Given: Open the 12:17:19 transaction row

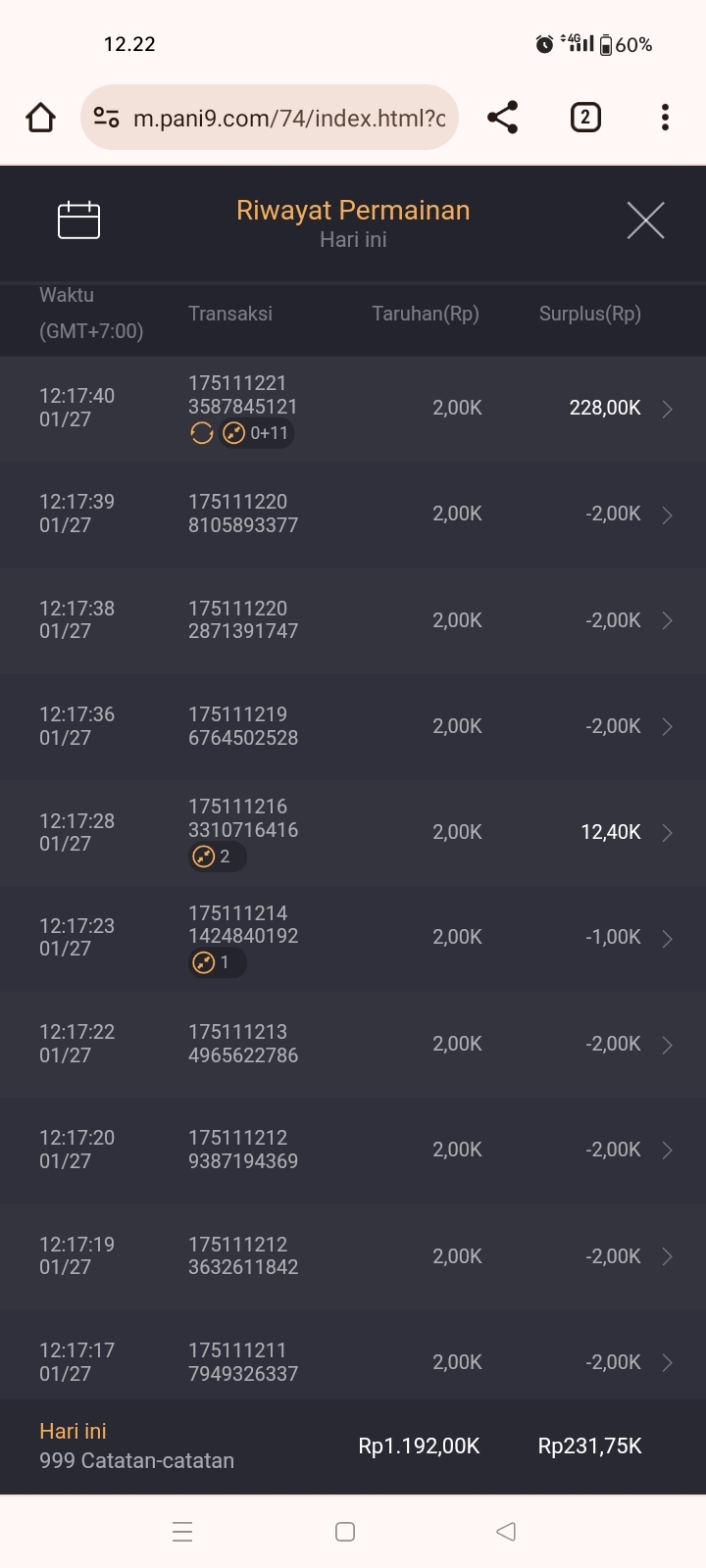Looking at the screenshot, I should click(353, 1256).
